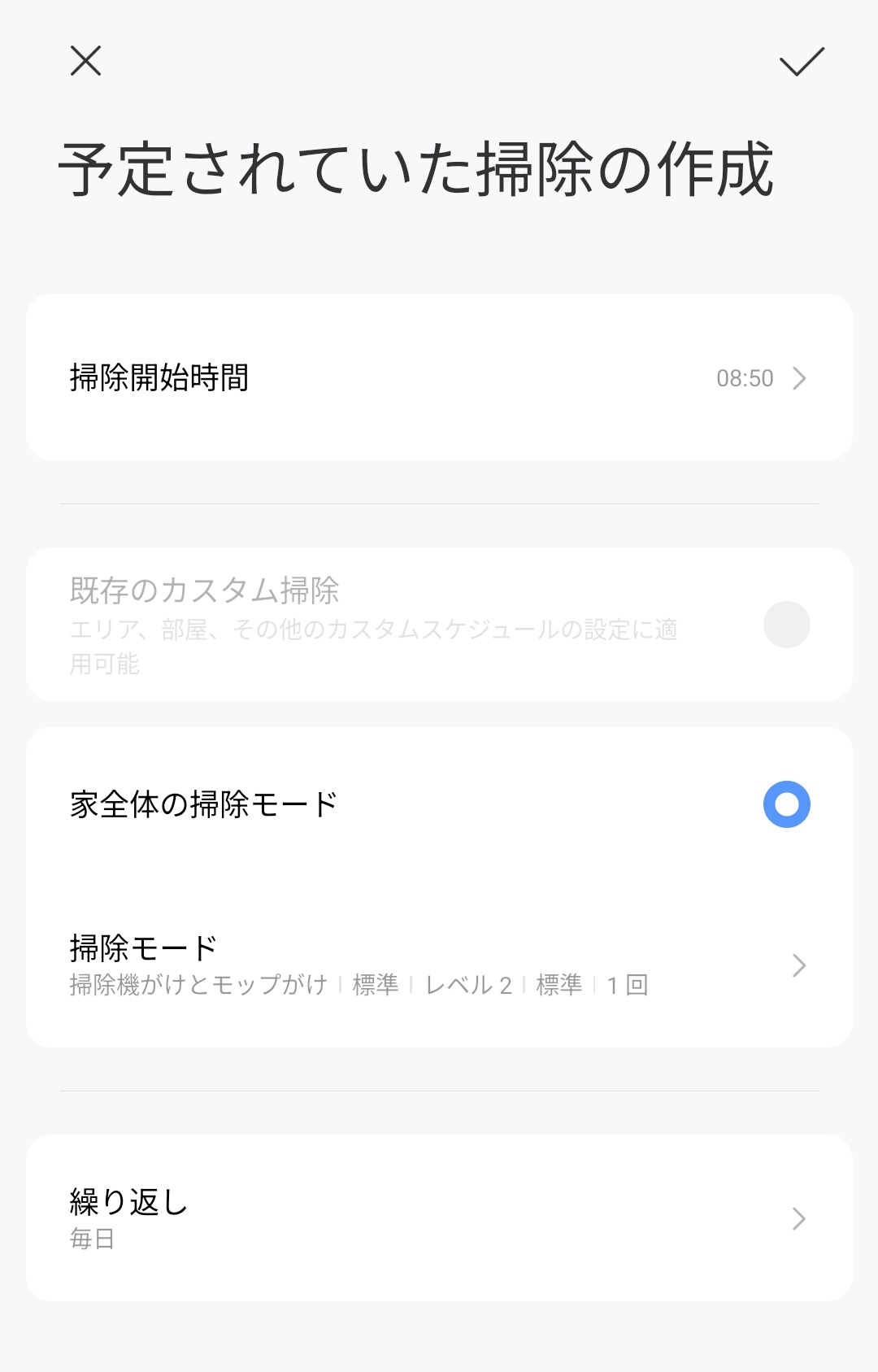Select the 既存のカスタム掃除 option
Image resolution: width=878 pixels, height=1372 pixels.
click(786, 625)
